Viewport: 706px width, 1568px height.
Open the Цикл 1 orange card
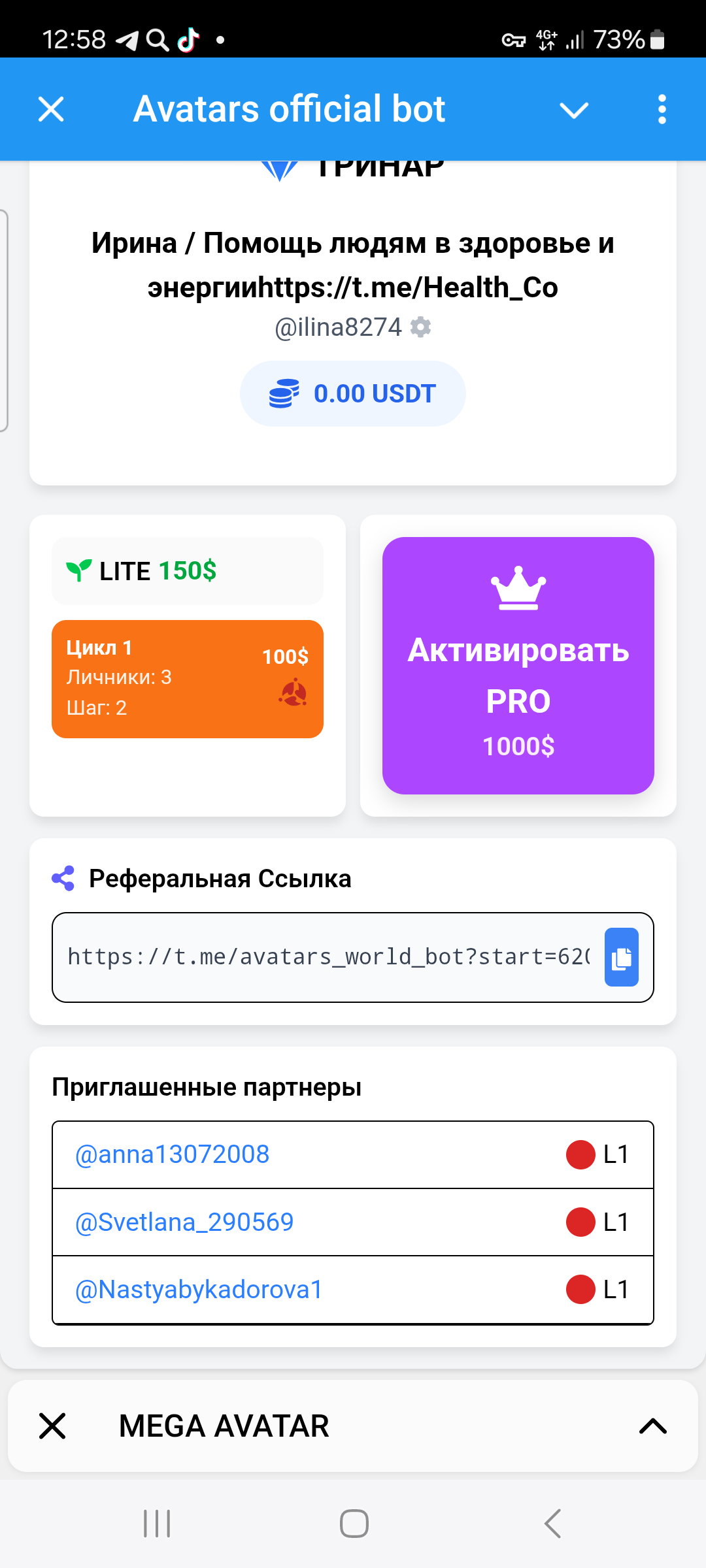tap(187, 679)
